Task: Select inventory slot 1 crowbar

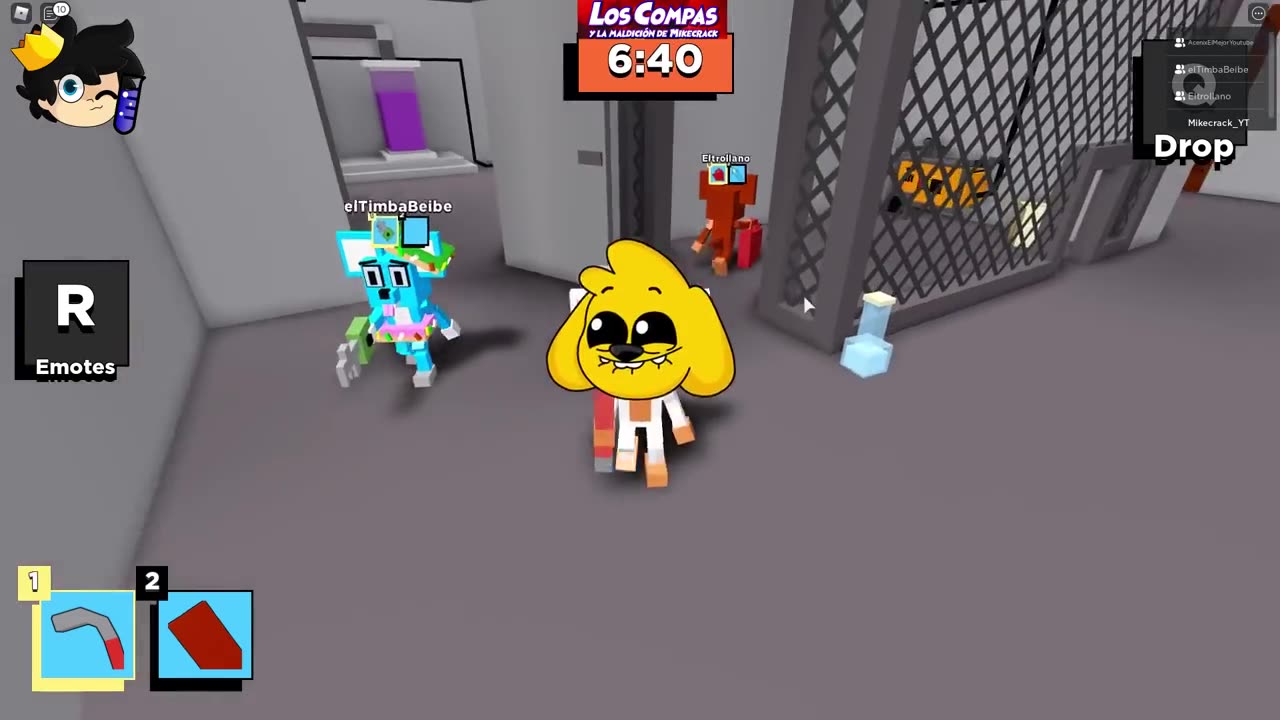Action: [x=84, y=638]
